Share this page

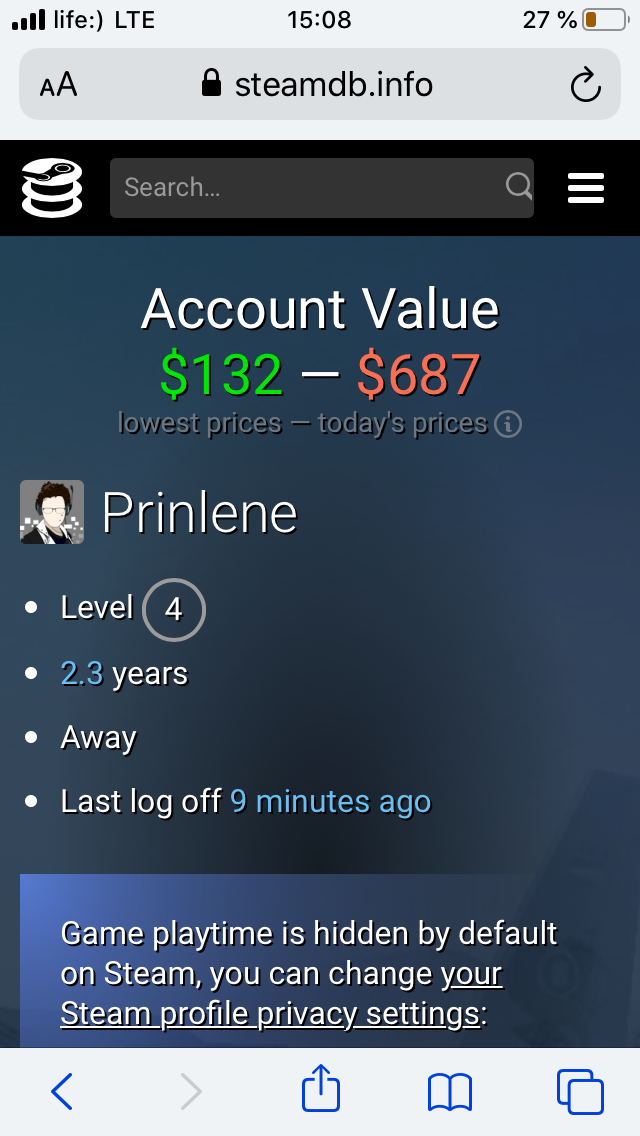pyautogui.click(x=320, y=1088)
